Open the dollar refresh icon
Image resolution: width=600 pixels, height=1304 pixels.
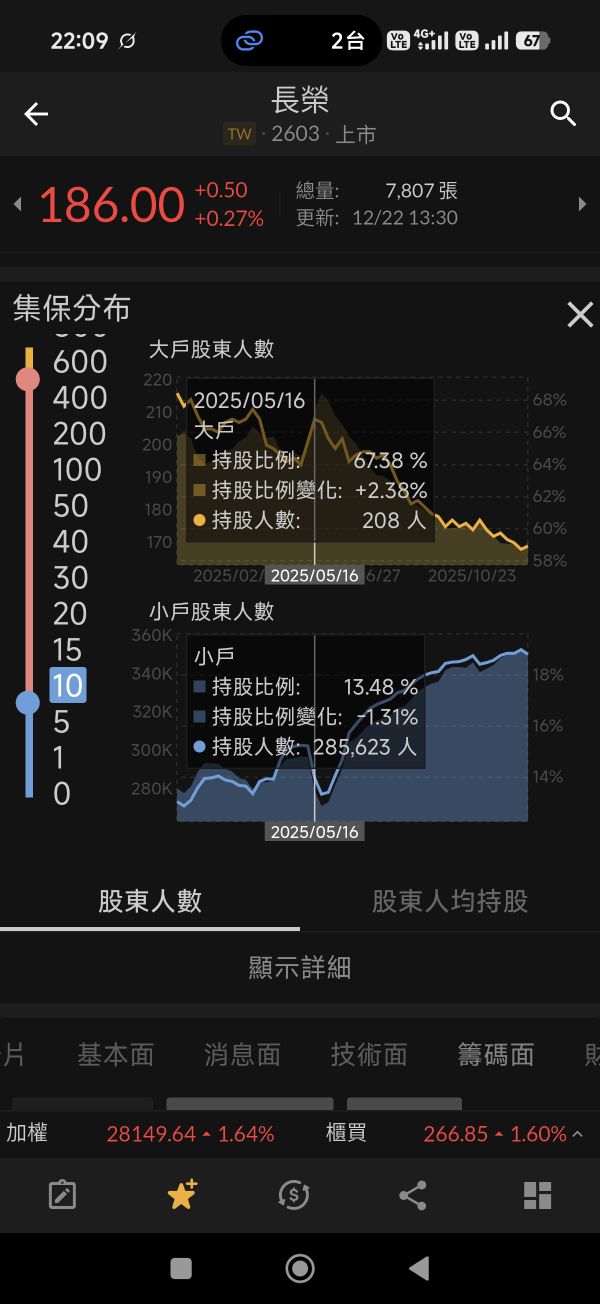293,1195
